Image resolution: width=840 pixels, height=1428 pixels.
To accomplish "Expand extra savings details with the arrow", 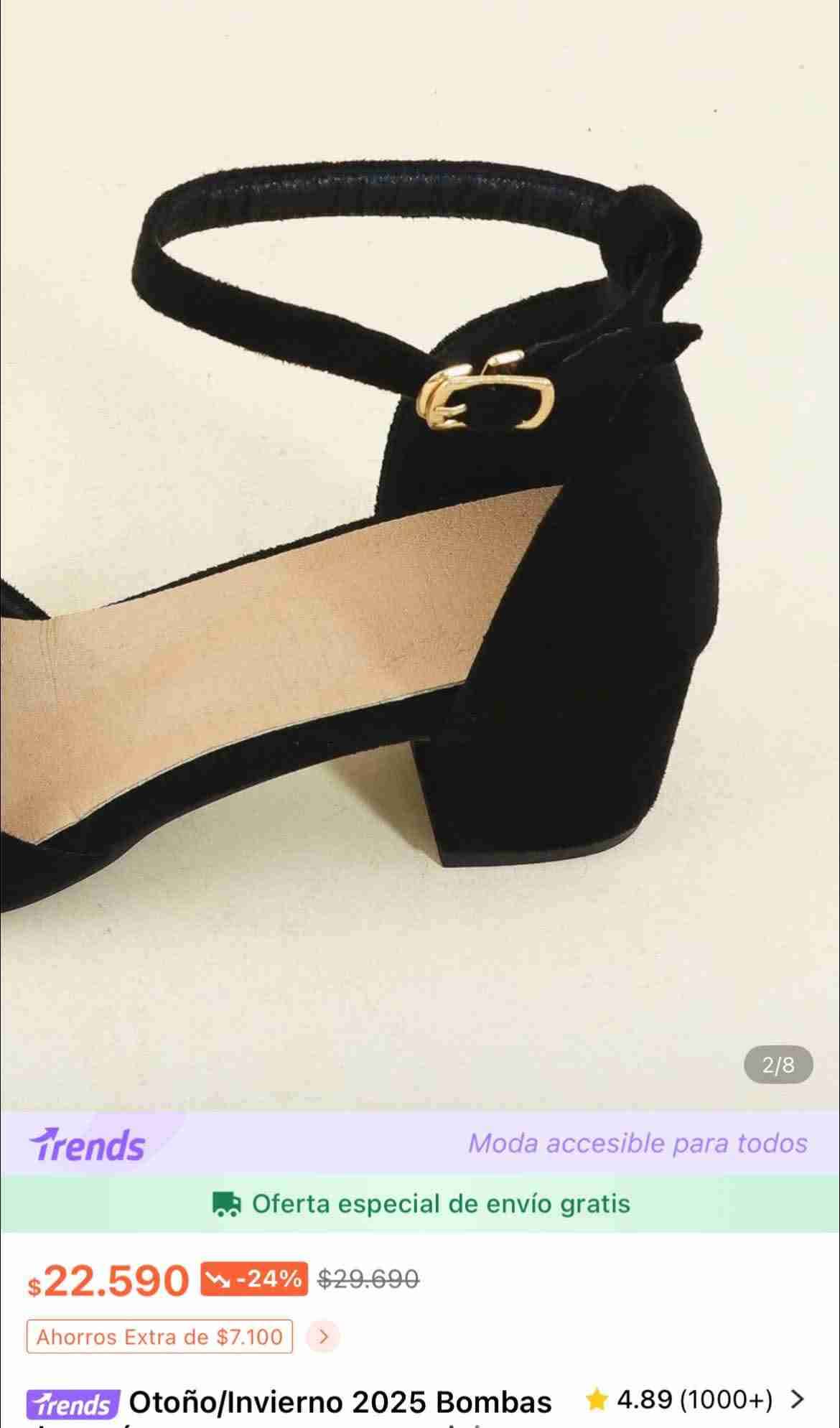I will pos(323,1337).
